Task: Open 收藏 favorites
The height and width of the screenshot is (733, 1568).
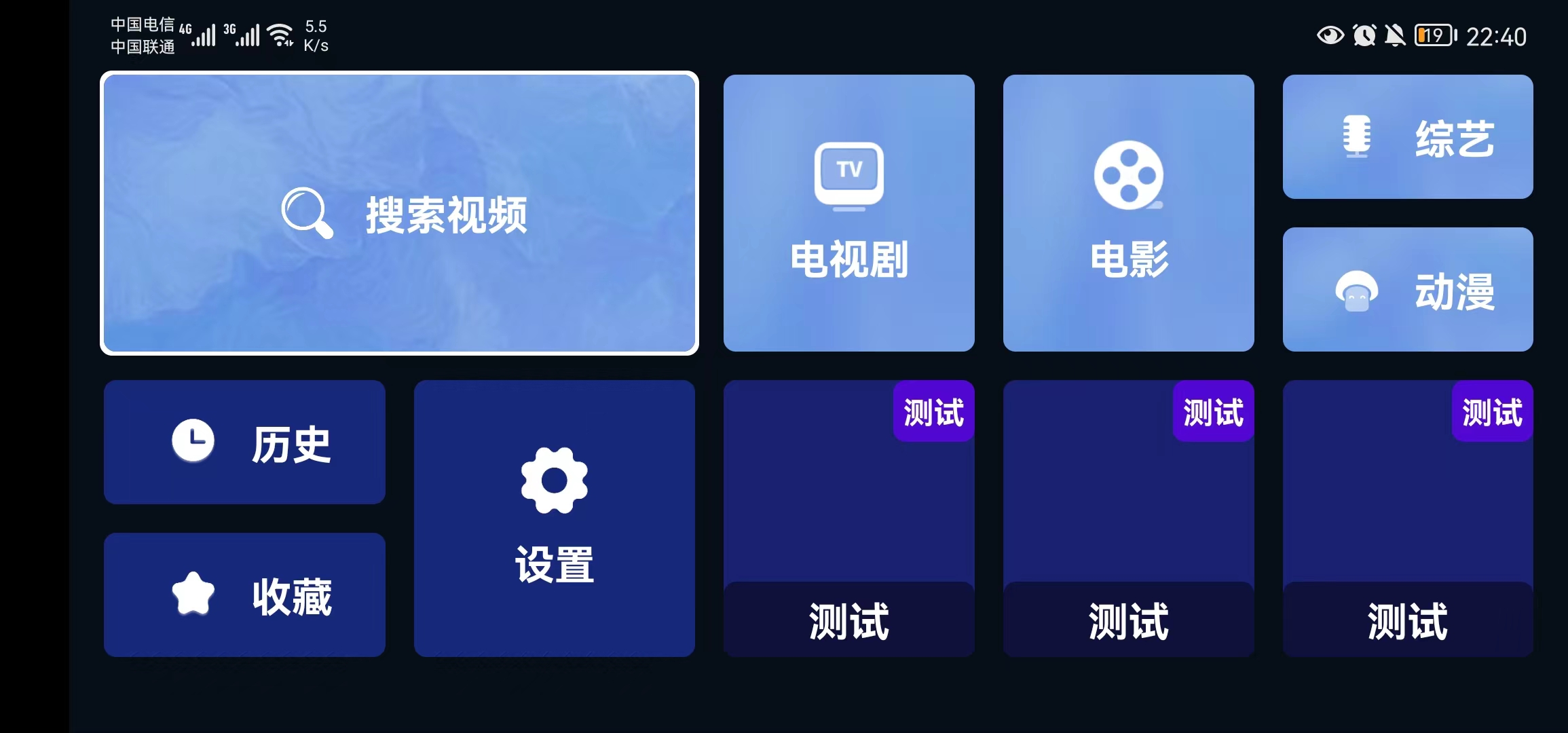Action: (244, 595)
